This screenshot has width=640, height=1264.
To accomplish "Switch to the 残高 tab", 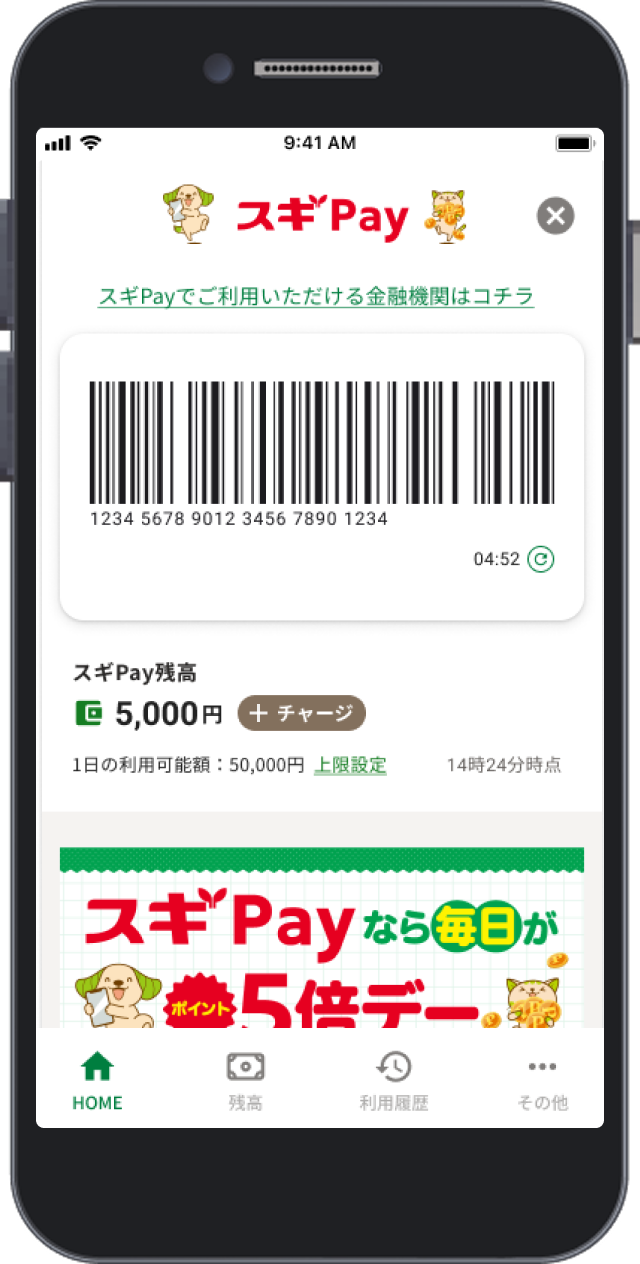I will coord(245,1081).
